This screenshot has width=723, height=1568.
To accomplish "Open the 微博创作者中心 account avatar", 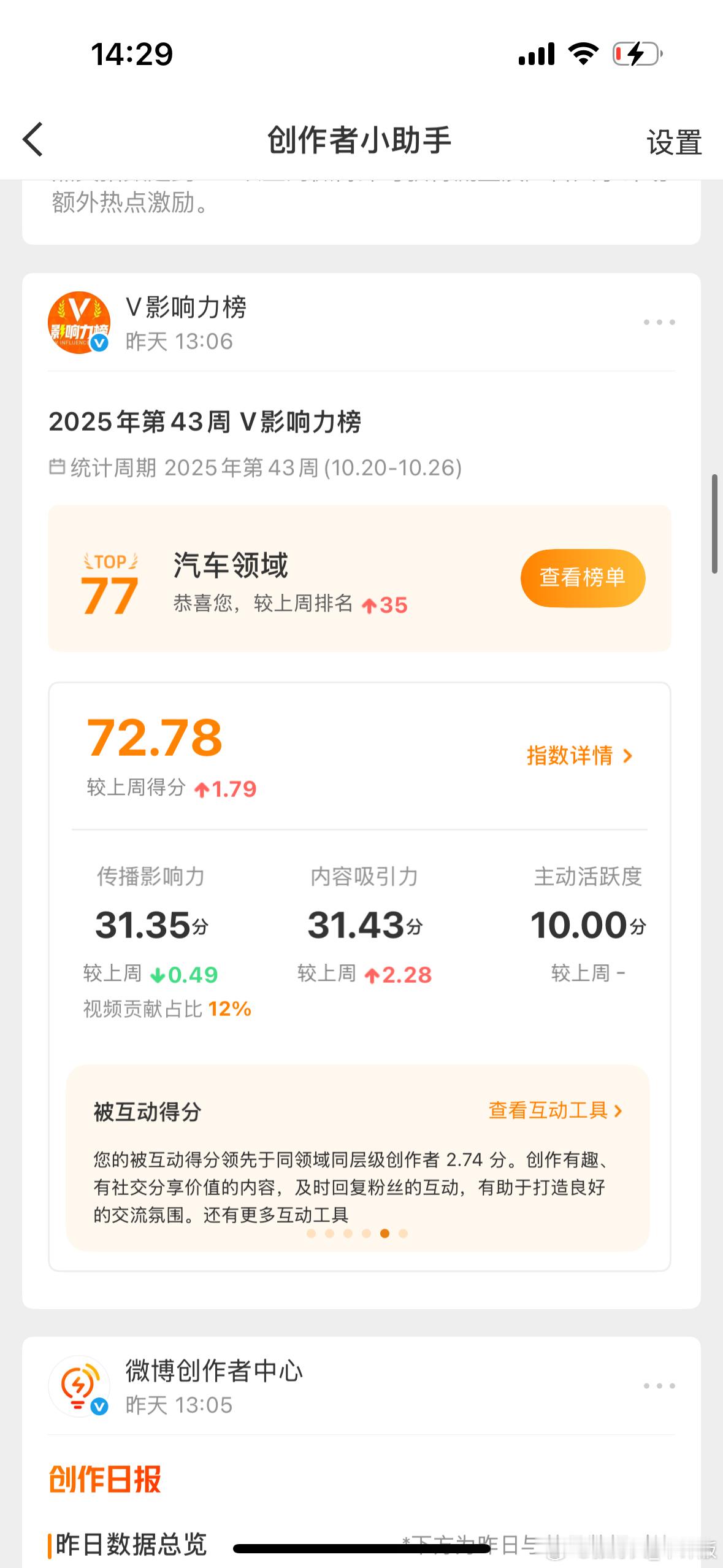I will 78,1386.
